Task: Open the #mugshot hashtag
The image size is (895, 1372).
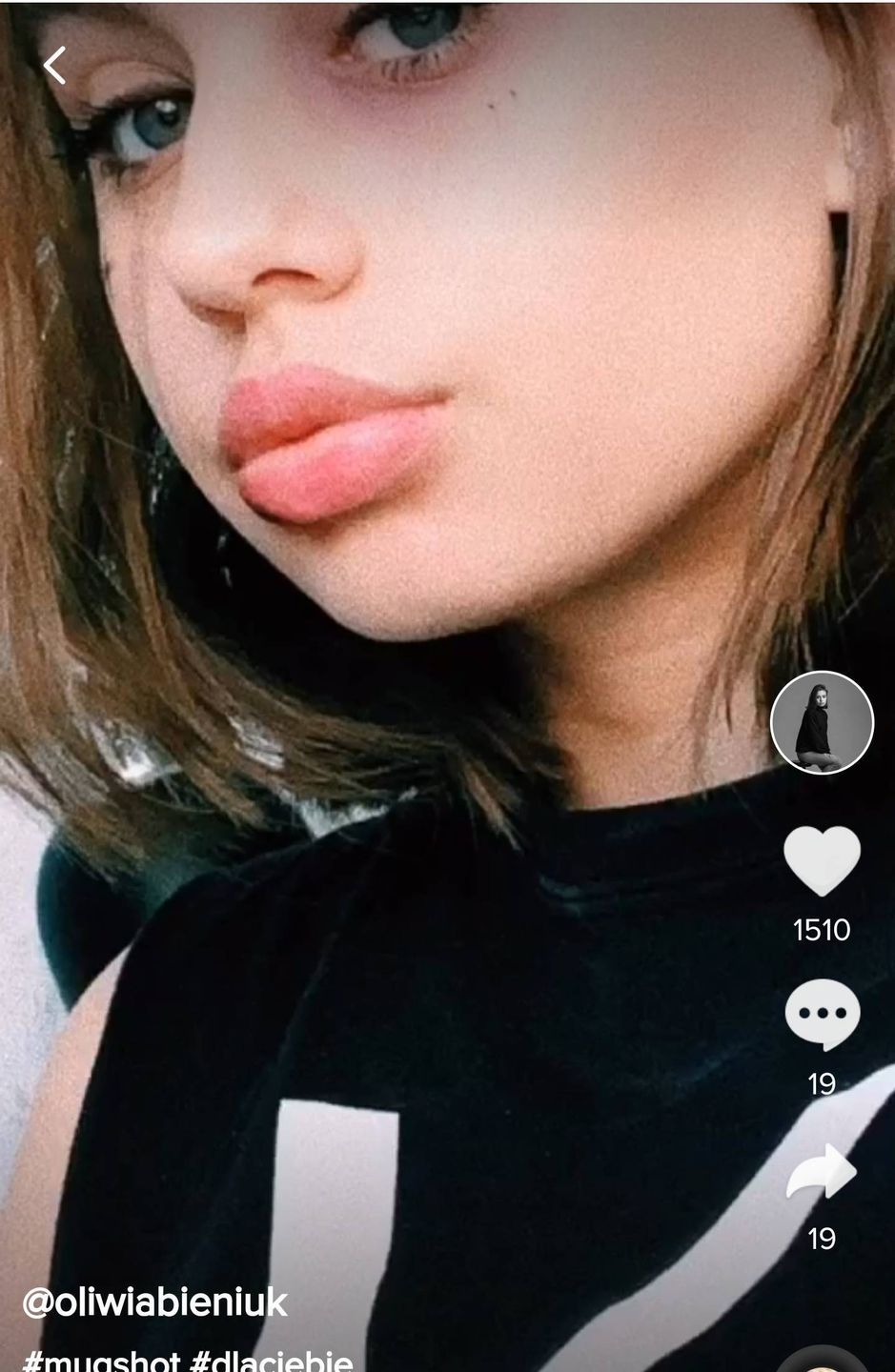Action: point(102,1361)
